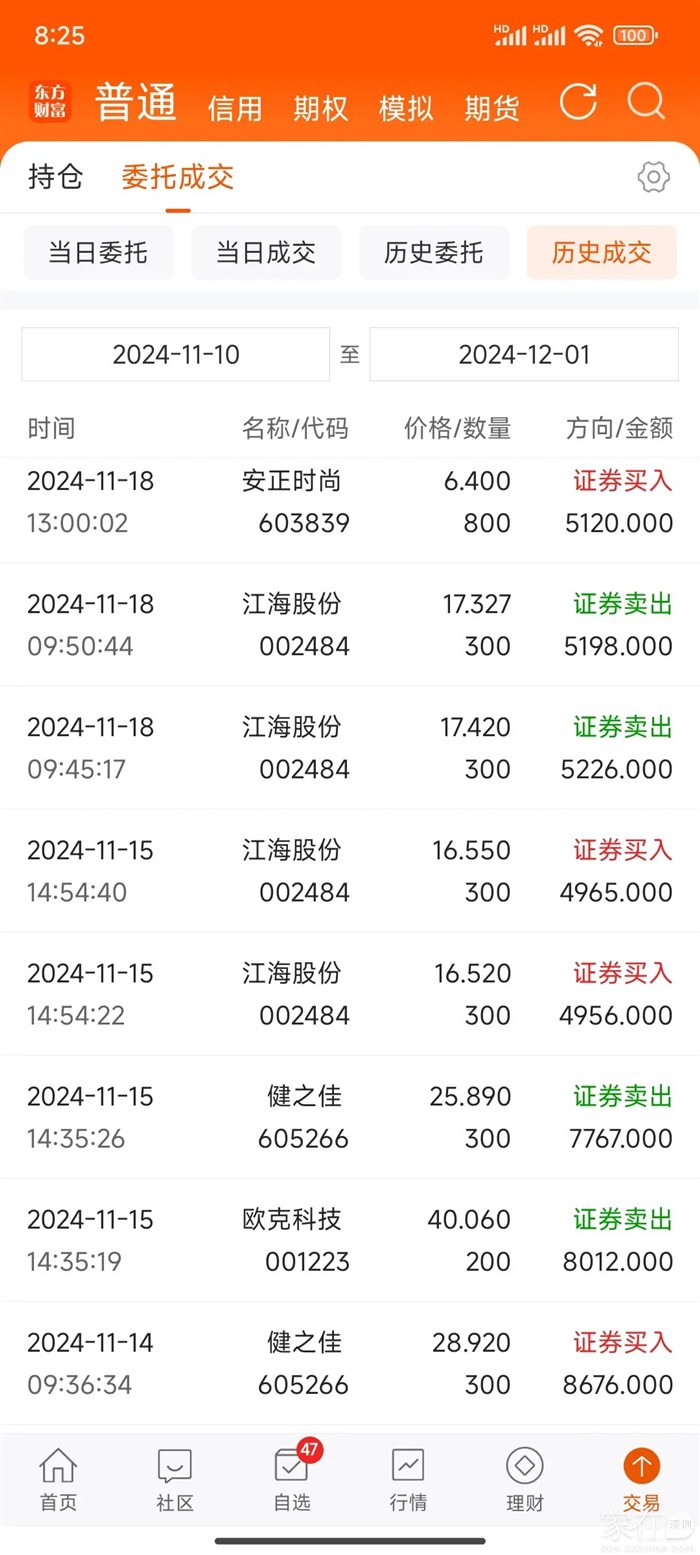This screenshot has height=1555, width=700.
Task: Change the end date 2024-12-01
Action: click(x=524, y=354)
